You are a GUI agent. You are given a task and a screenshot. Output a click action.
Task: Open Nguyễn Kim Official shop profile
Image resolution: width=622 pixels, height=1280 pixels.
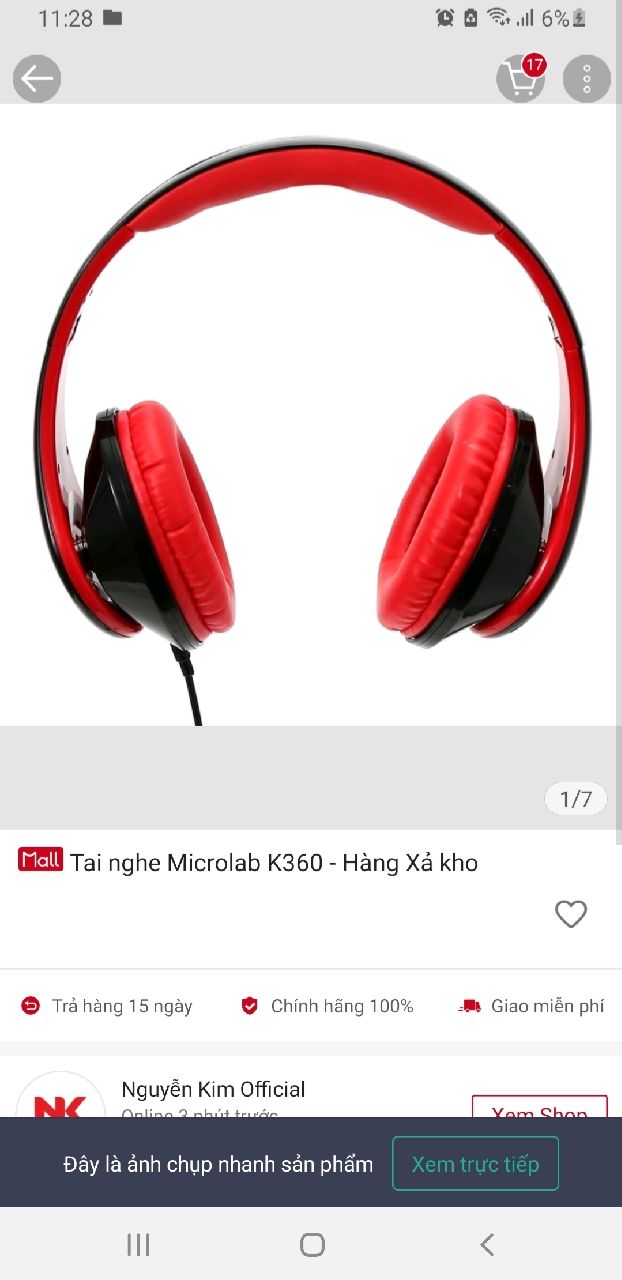(x=212, y=1090)
